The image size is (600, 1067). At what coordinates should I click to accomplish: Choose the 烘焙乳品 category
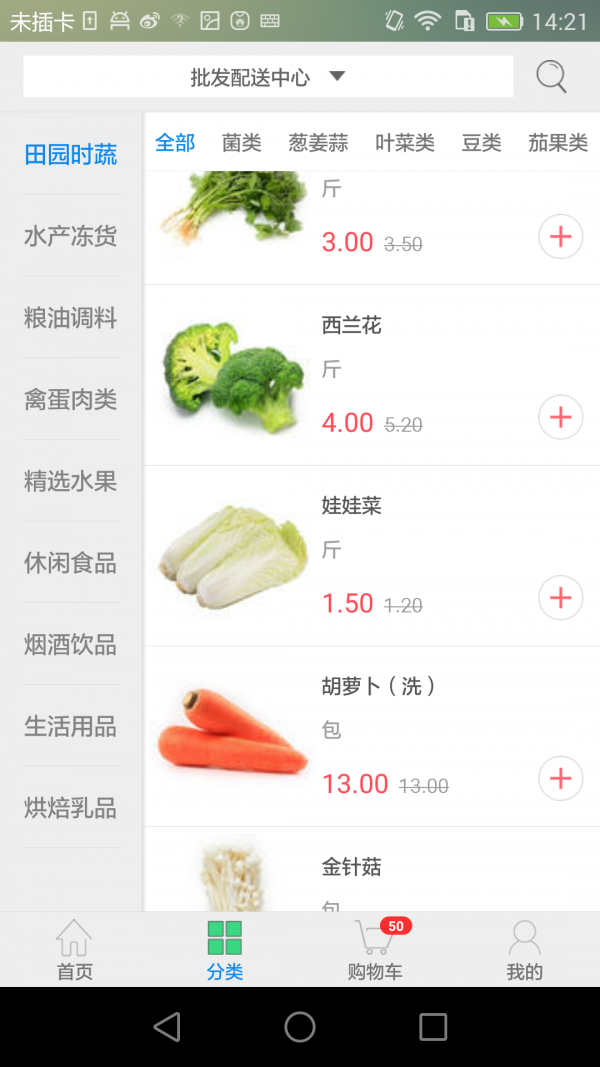click(71, 808)
